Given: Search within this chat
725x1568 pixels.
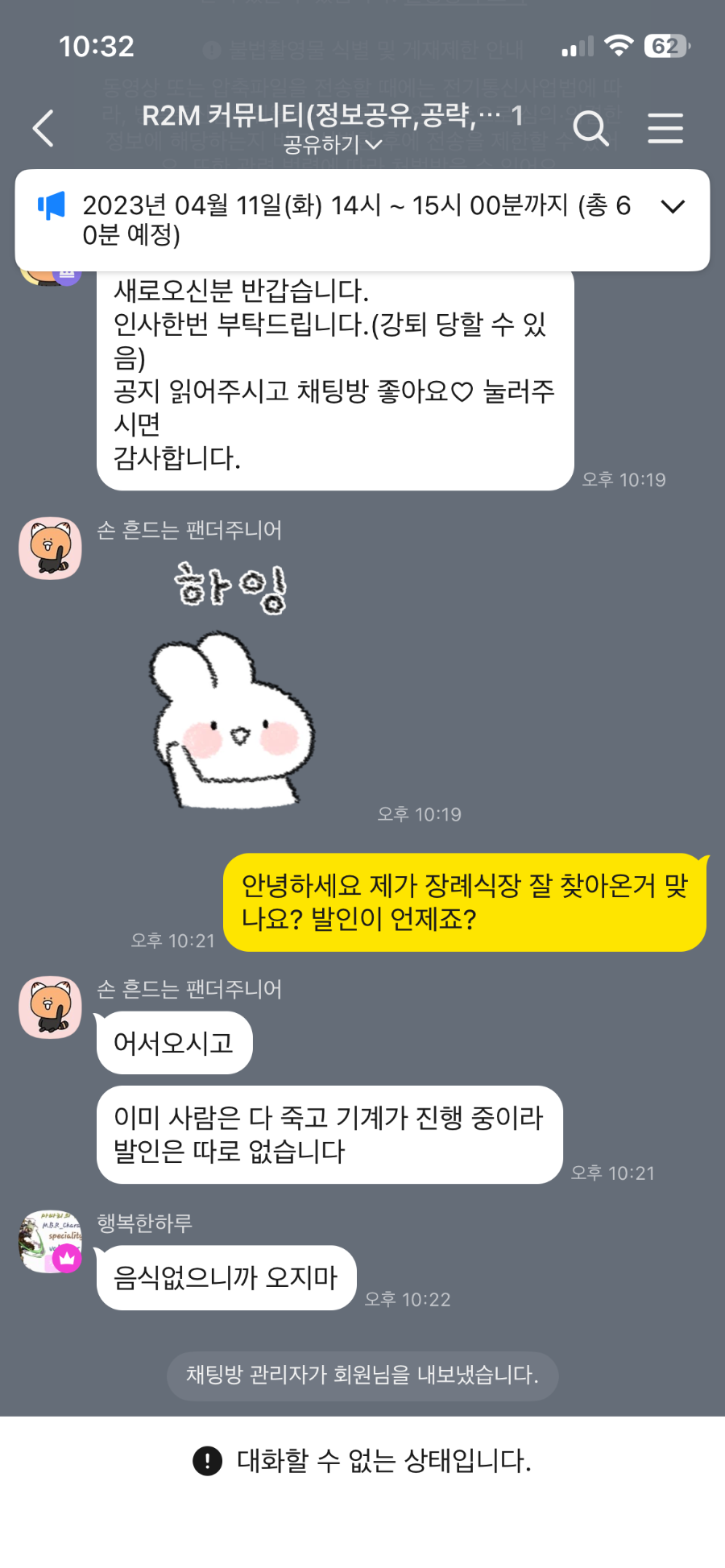Looking at the screenshot, I should click(590, 128).
